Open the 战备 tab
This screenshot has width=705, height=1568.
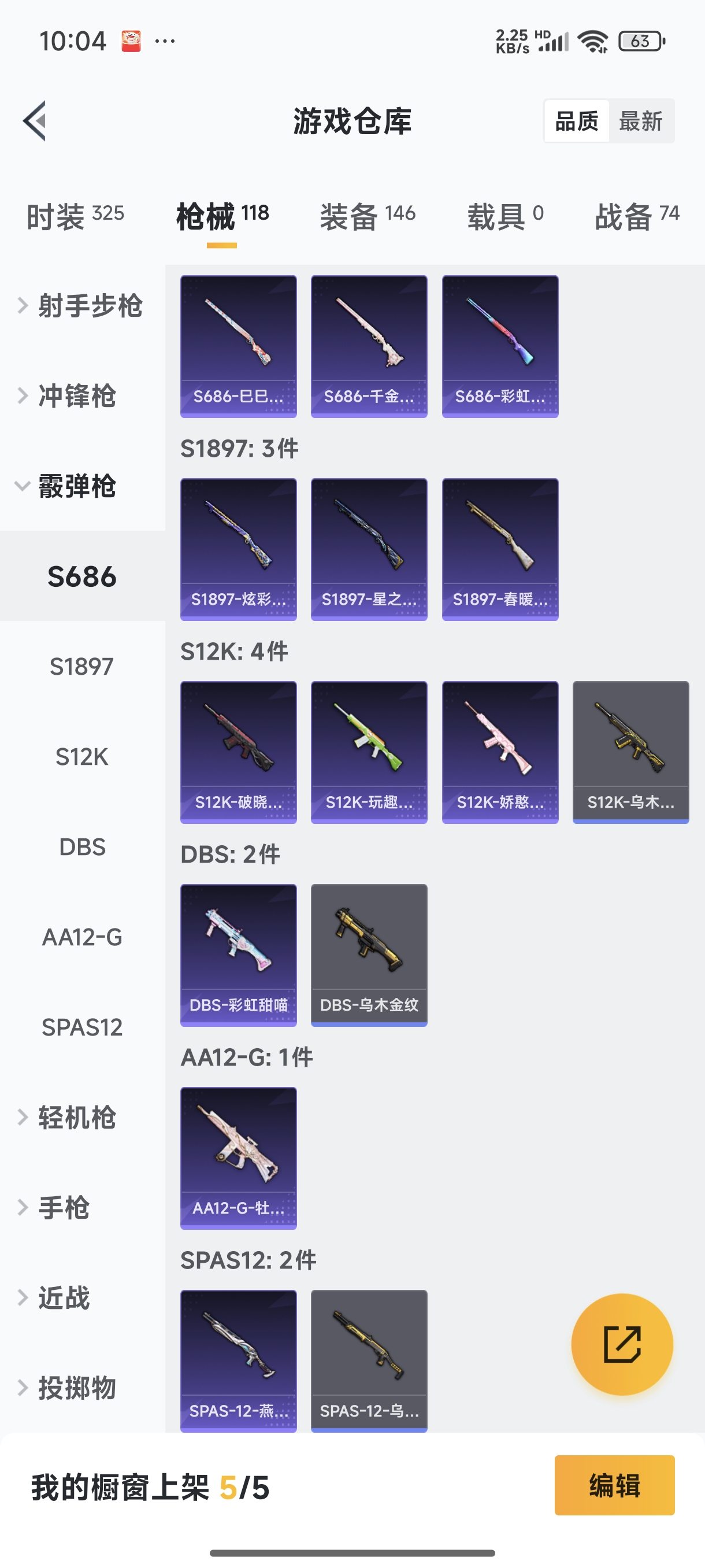pos(636,216)
